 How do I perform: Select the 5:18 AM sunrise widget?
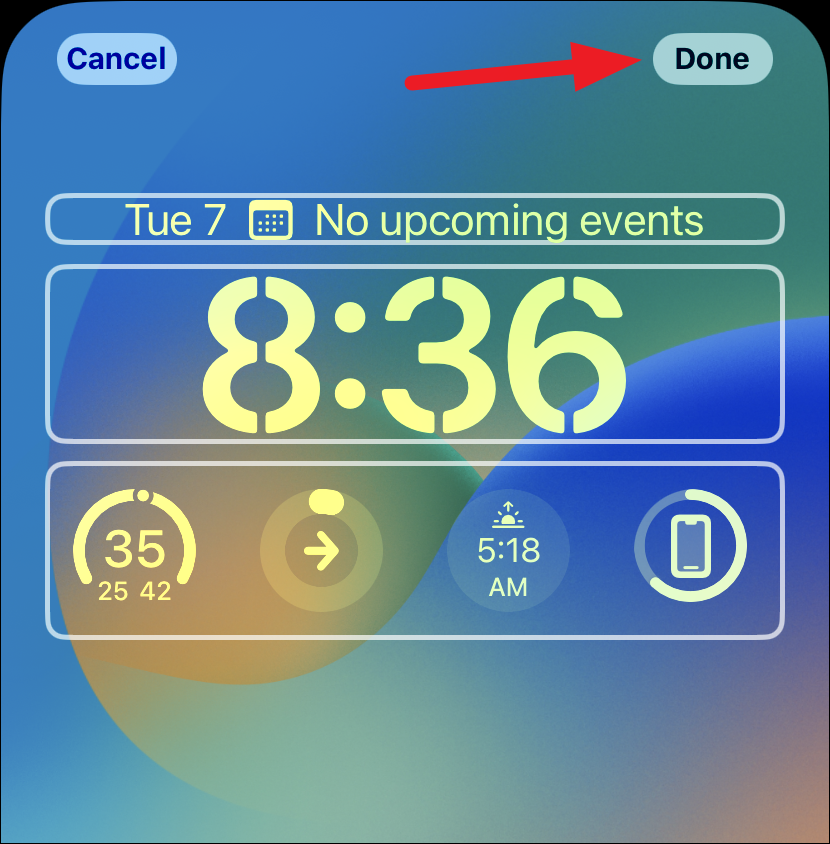pos(507,552)
